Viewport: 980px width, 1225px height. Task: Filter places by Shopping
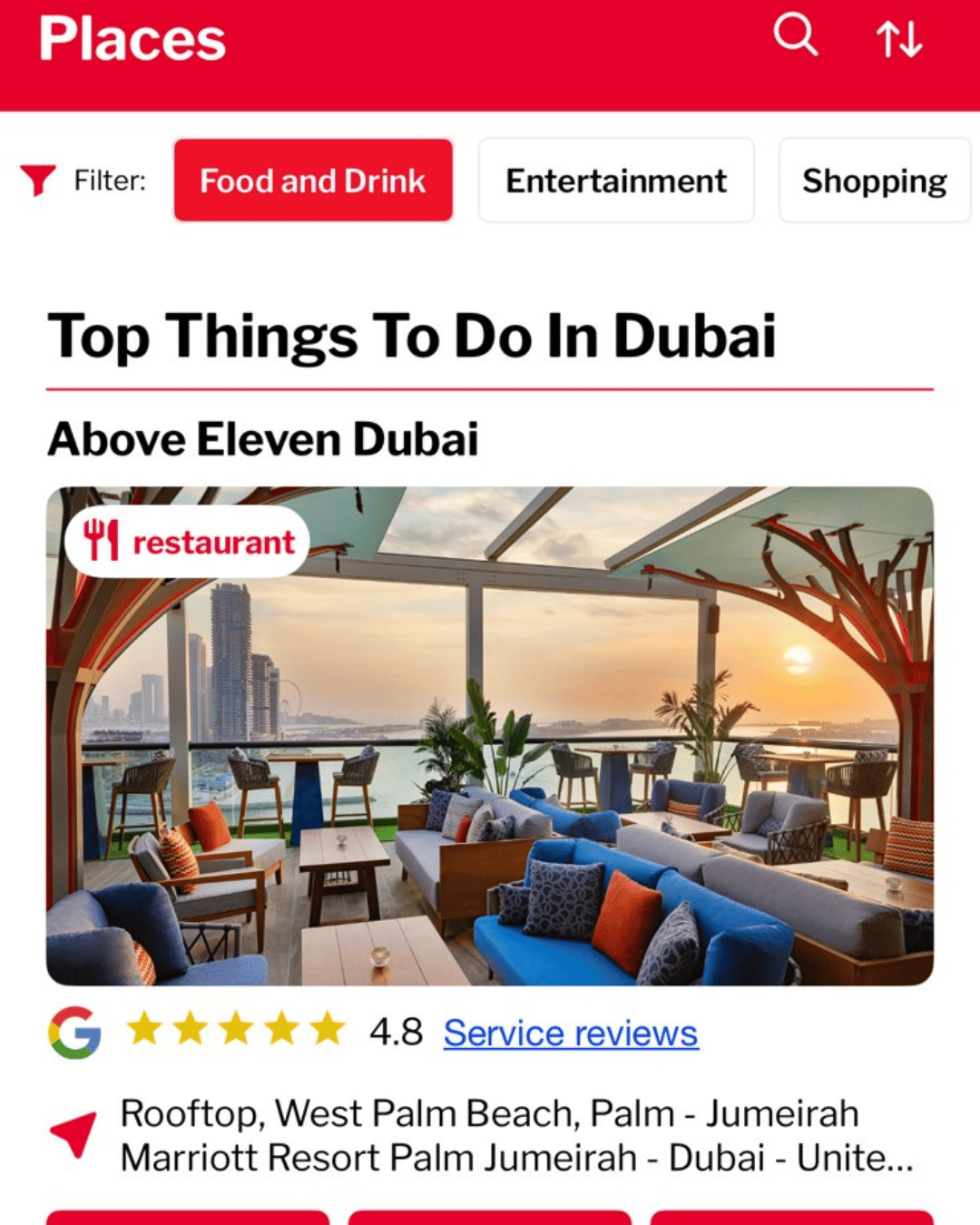(874, 181)
